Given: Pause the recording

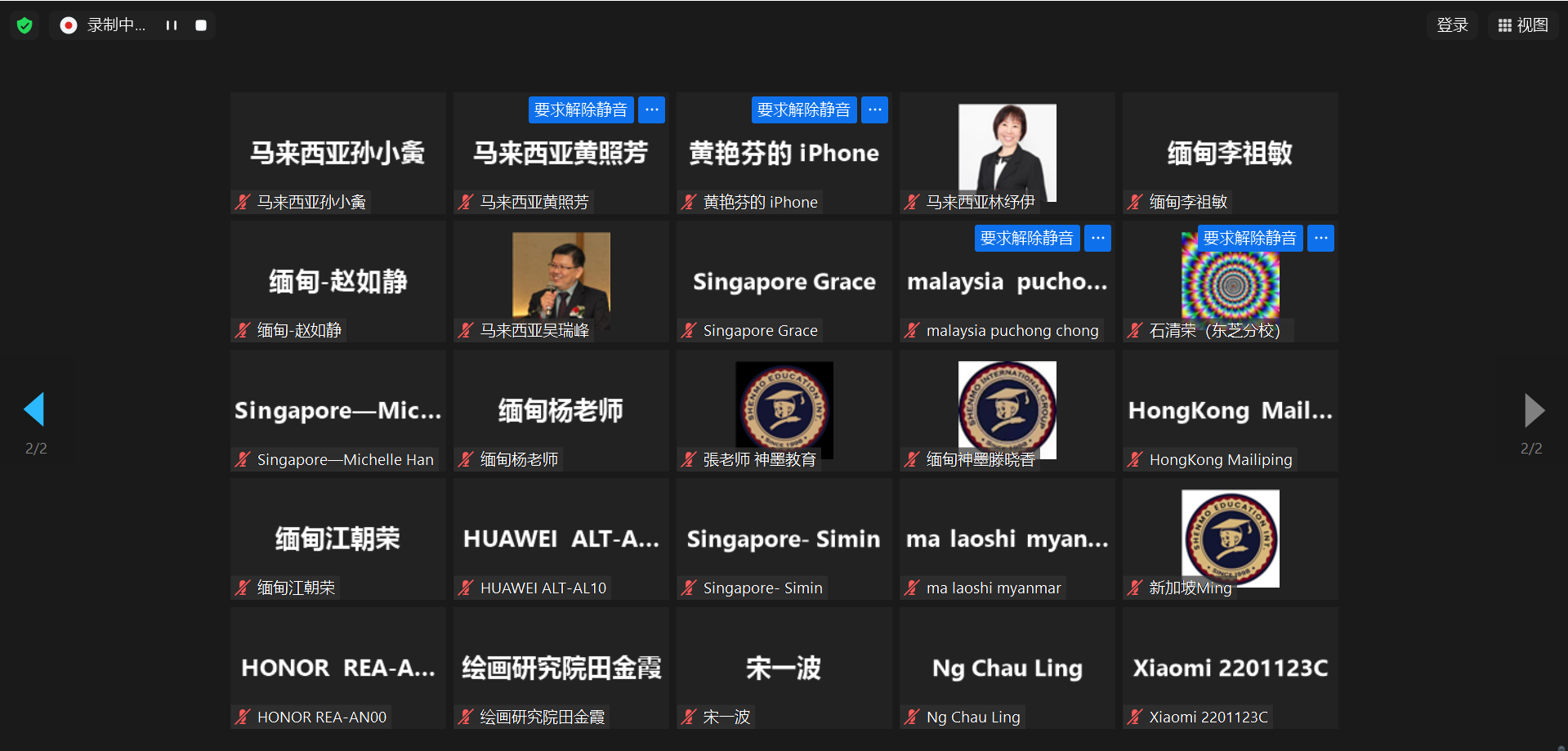Looking at the screenshot, I should click(172, 25).
